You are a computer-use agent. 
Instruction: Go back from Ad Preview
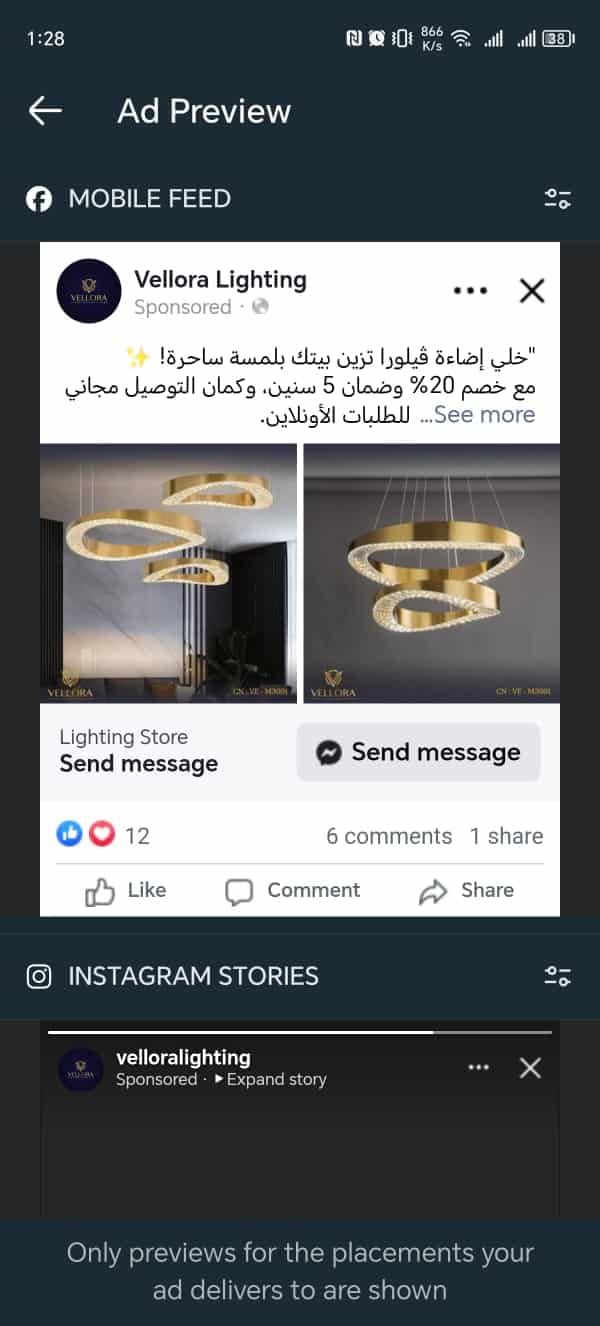pyautogui.click(x=45, y=111)
